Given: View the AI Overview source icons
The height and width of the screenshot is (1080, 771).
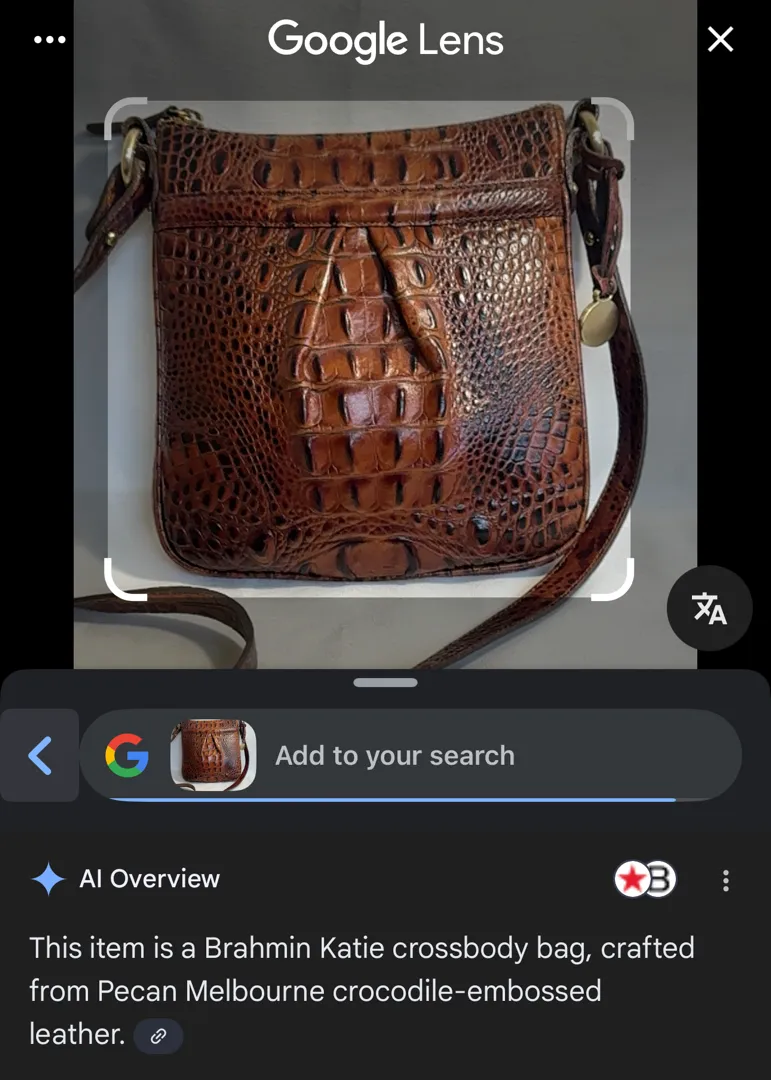Looking at the screenshot, I should point(645,880).
